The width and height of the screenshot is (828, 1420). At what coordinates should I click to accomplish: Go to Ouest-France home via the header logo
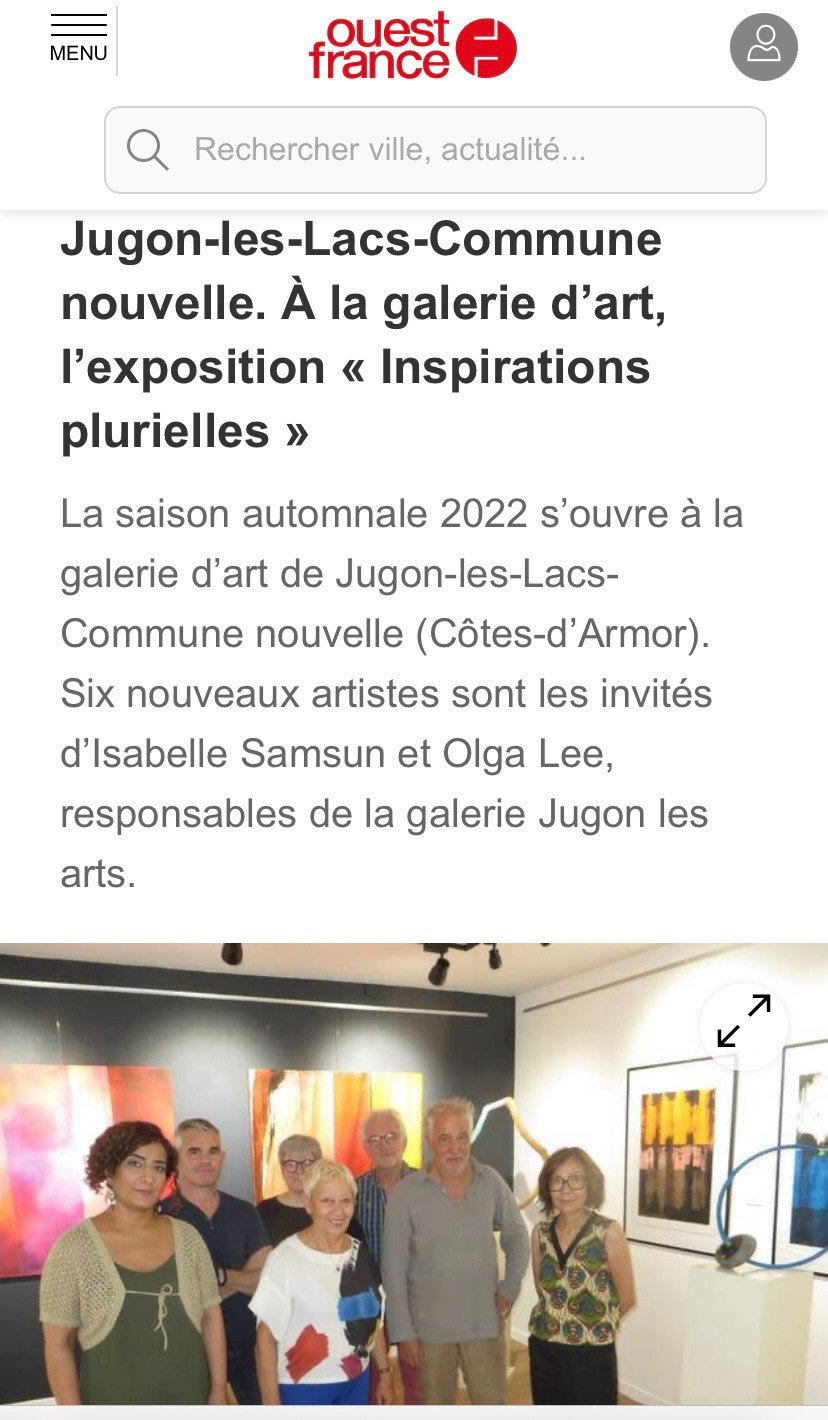(x=412, y=46)
